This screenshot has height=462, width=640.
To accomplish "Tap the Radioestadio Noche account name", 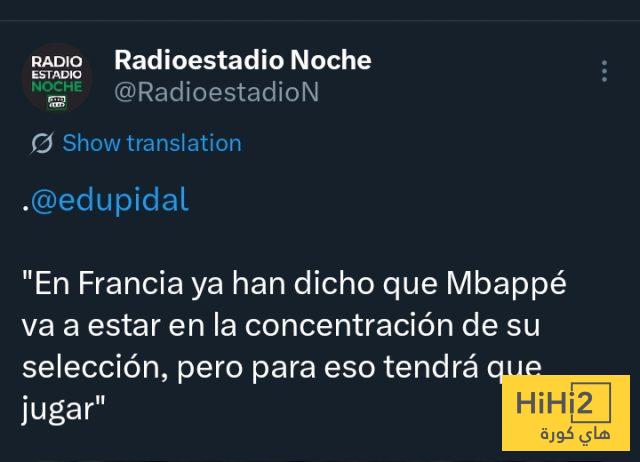I will [x=243, y=60].
